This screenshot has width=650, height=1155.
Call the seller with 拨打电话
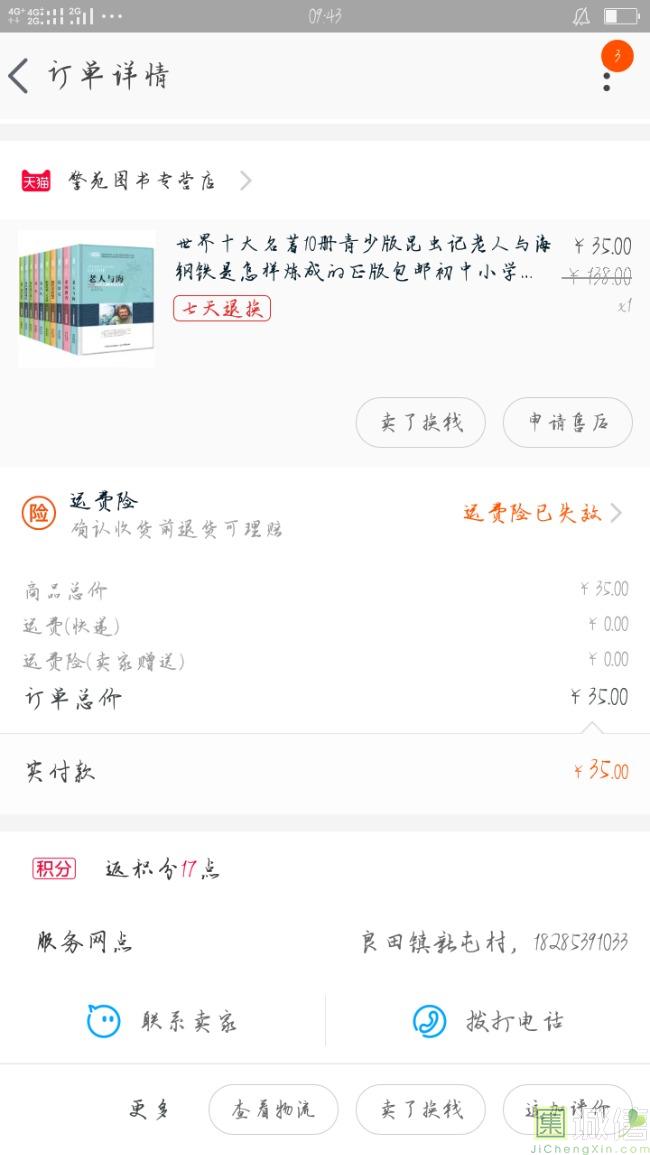[x=488, y=1021]
